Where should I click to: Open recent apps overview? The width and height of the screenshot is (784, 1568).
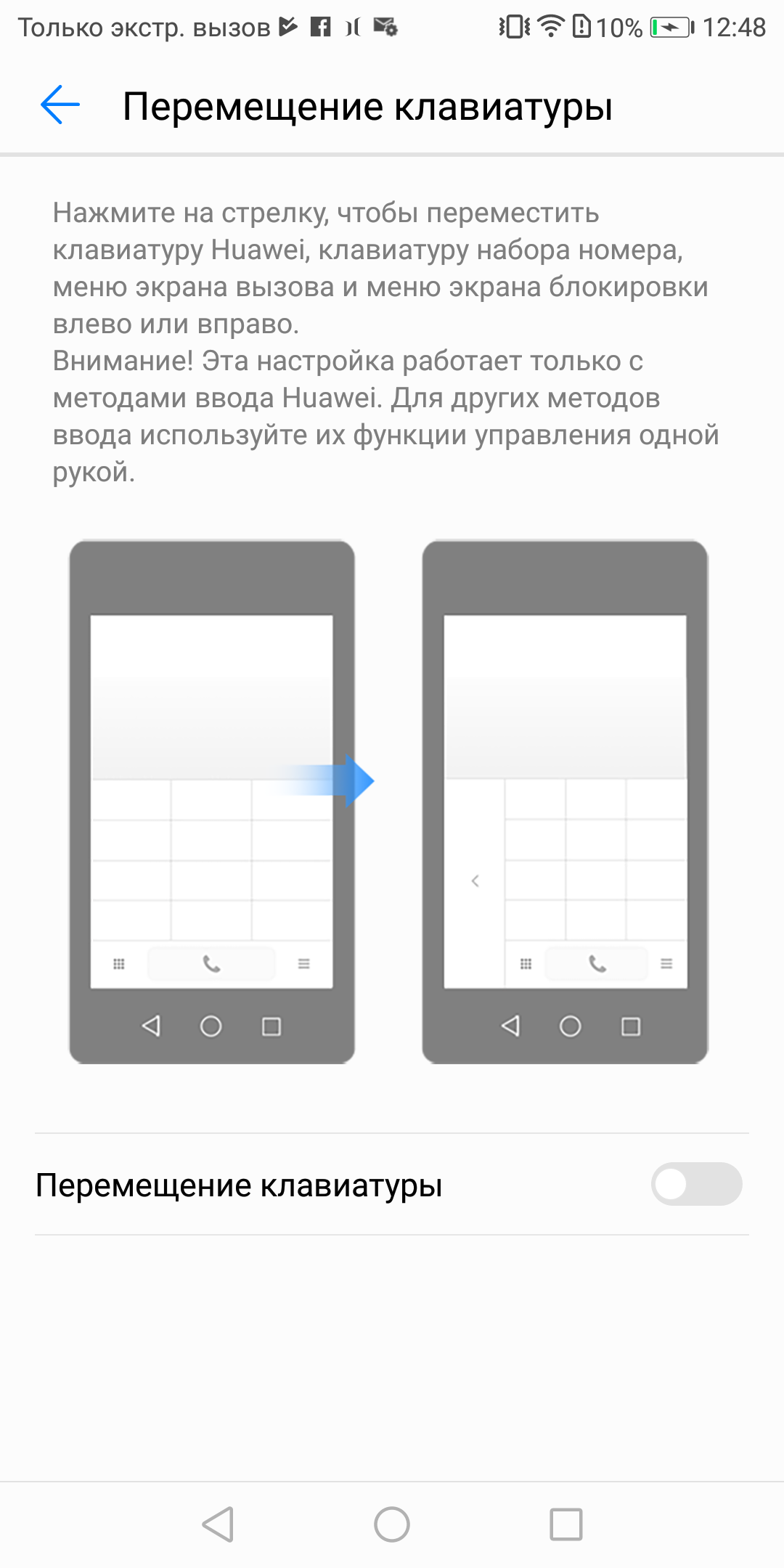pyautogui.click(x=565, y=1524)
